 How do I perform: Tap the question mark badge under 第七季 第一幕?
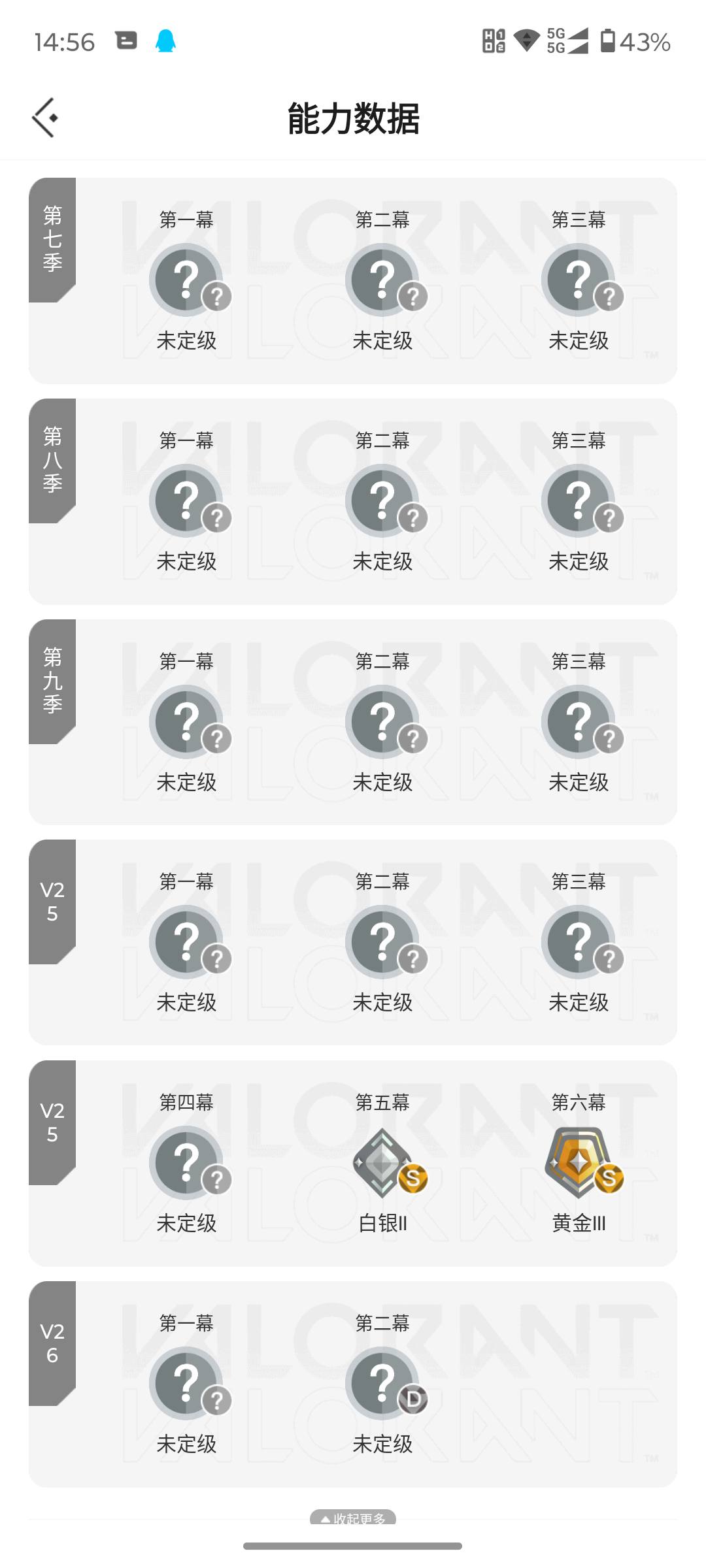click(186, 280)
